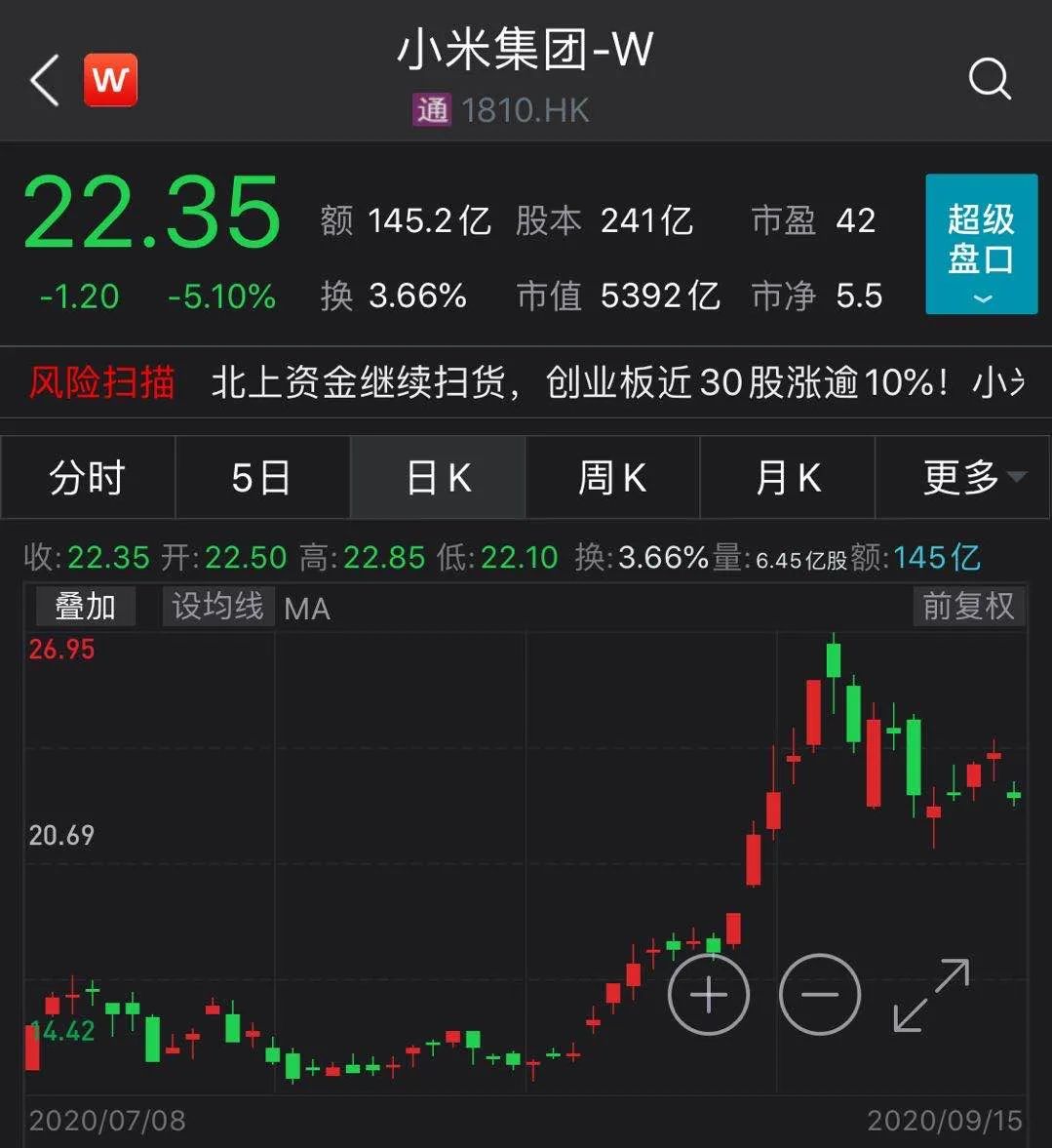Zoom in the chart with plus
The height and width of the screenshot is (1148, 1052).
pyautogui.click(x=709, y=995)
